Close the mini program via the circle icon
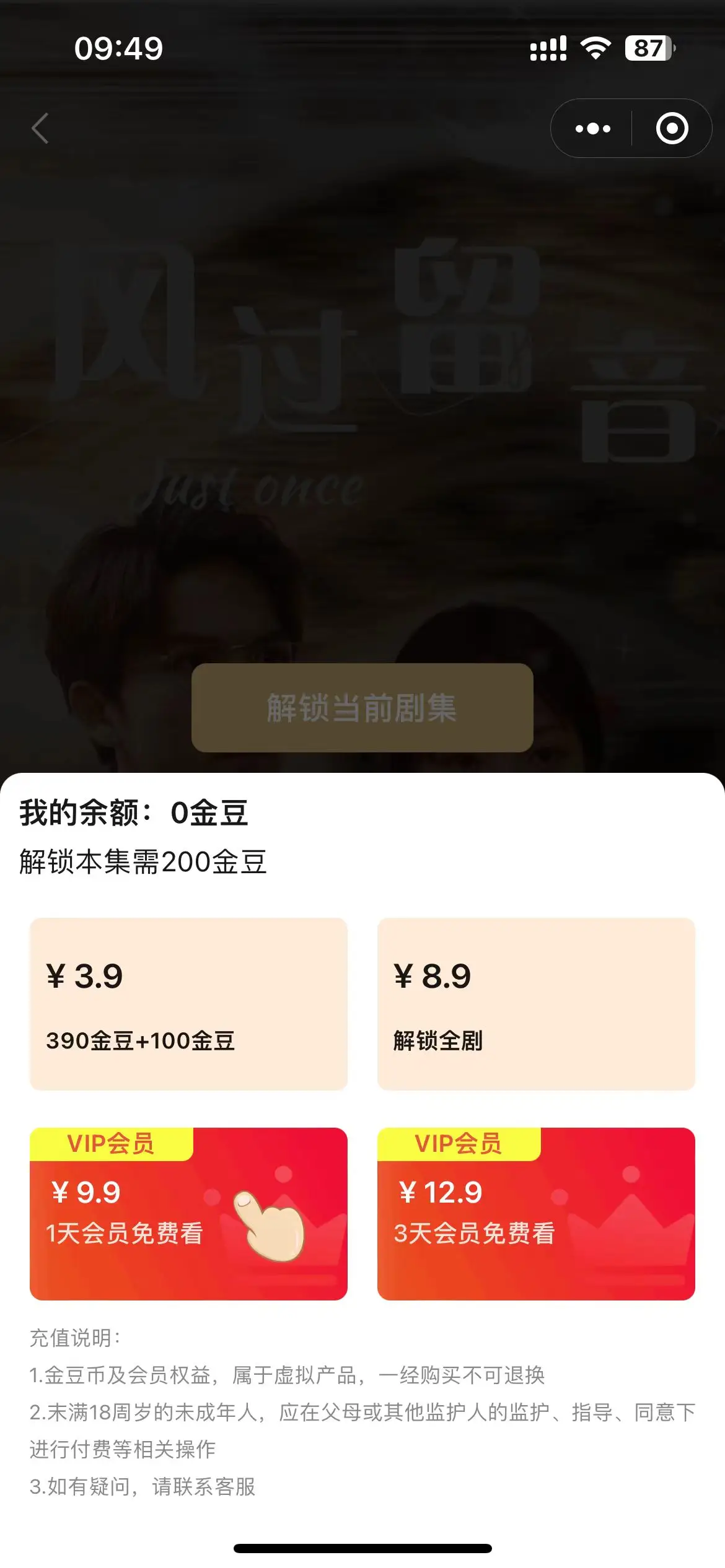The image size is (725, 1568). 672,129
